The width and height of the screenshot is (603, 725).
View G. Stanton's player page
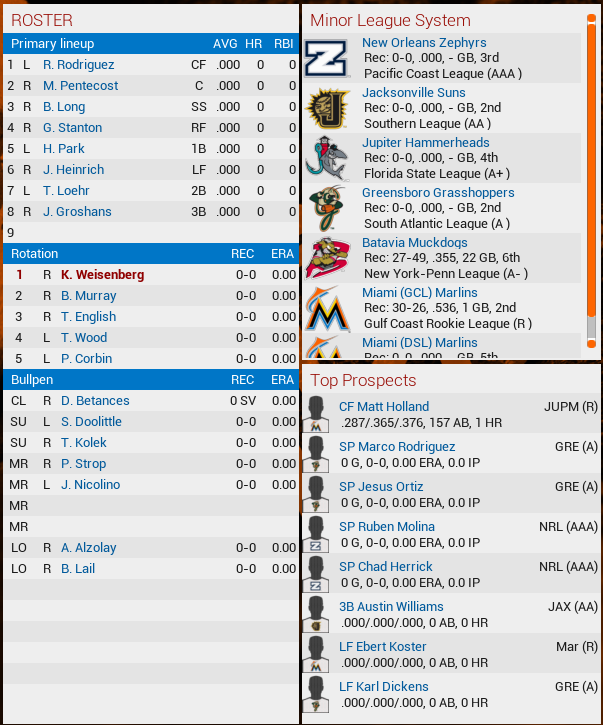[72, 127]
